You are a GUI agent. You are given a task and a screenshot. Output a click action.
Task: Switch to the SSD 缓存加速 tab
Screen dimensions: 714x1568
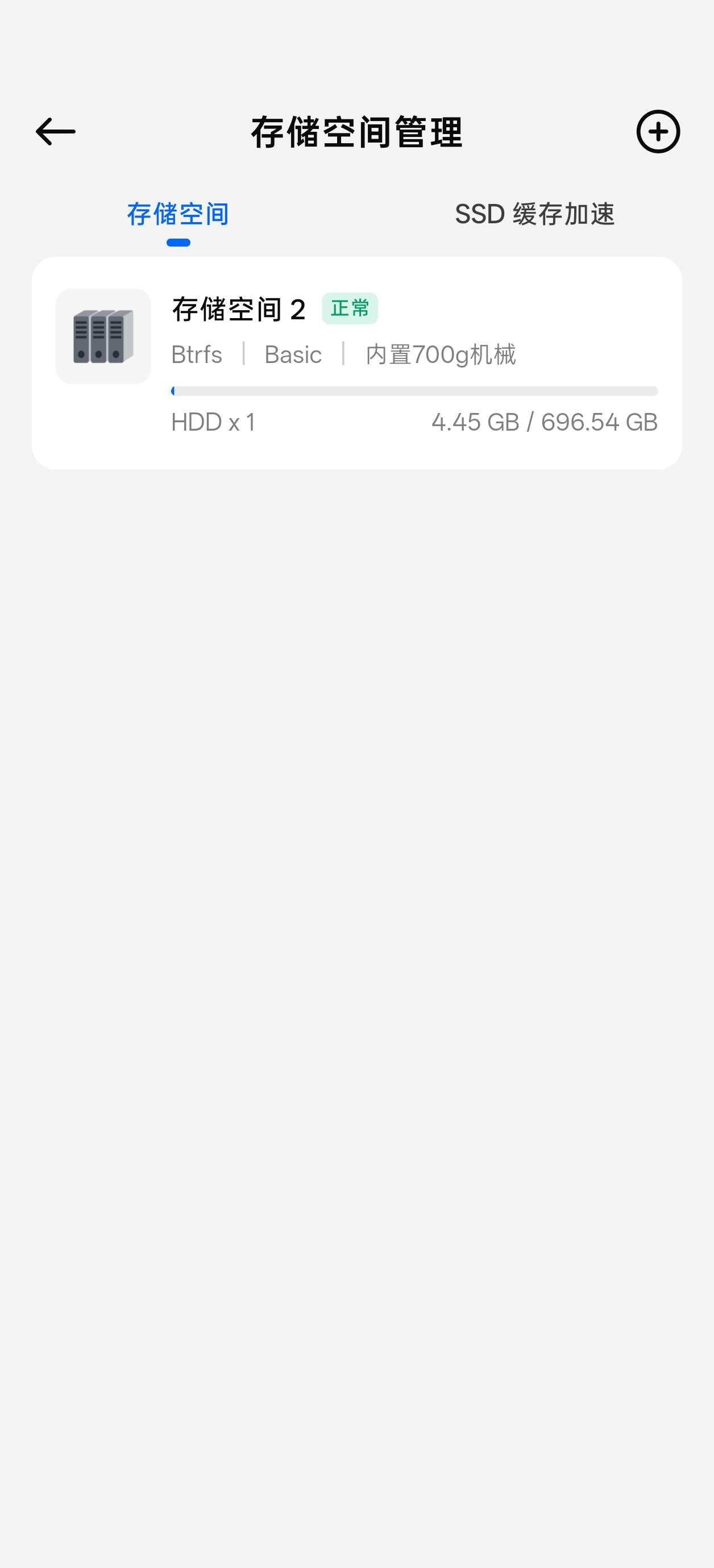pyautogui.click(x=535, y=214)
